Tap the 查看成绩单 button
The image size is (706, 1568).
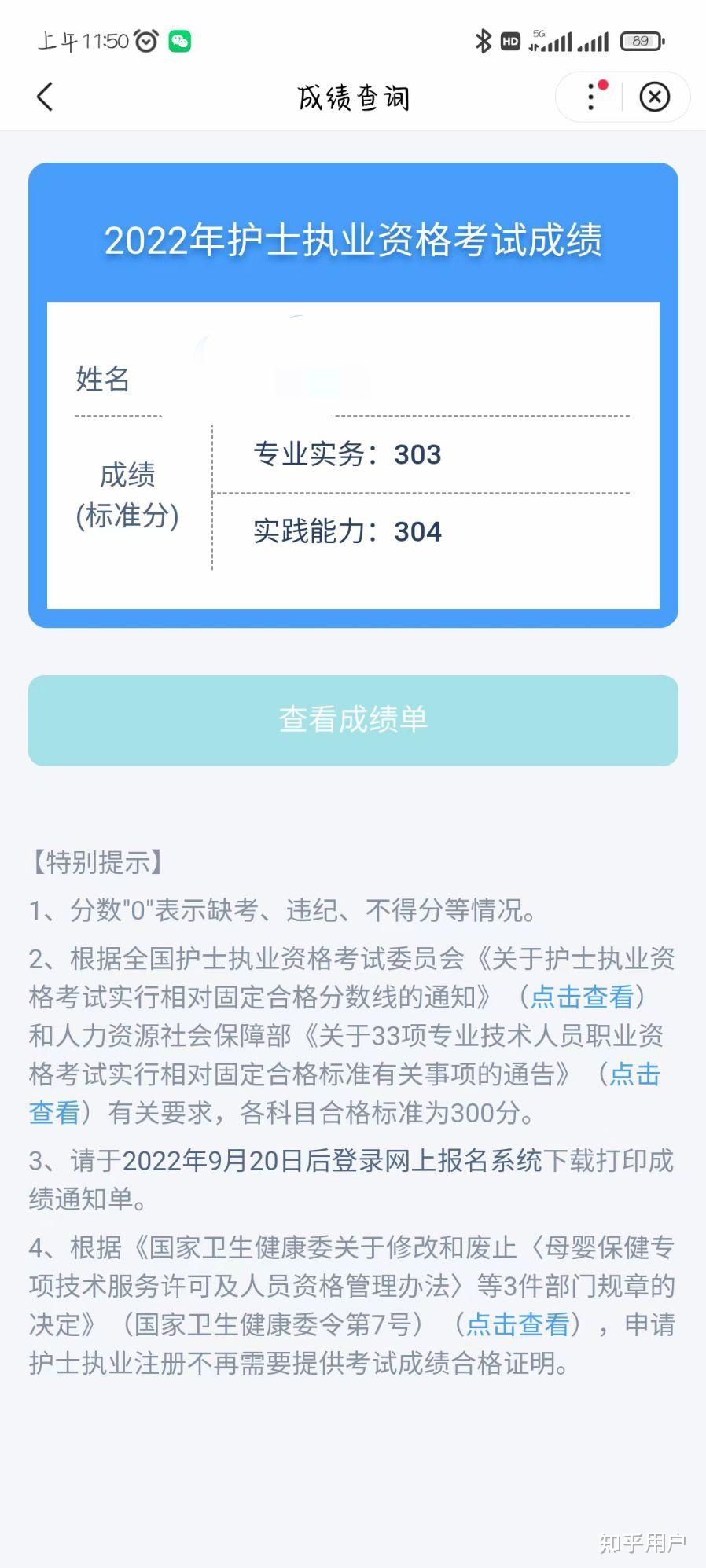click(353, 720)
